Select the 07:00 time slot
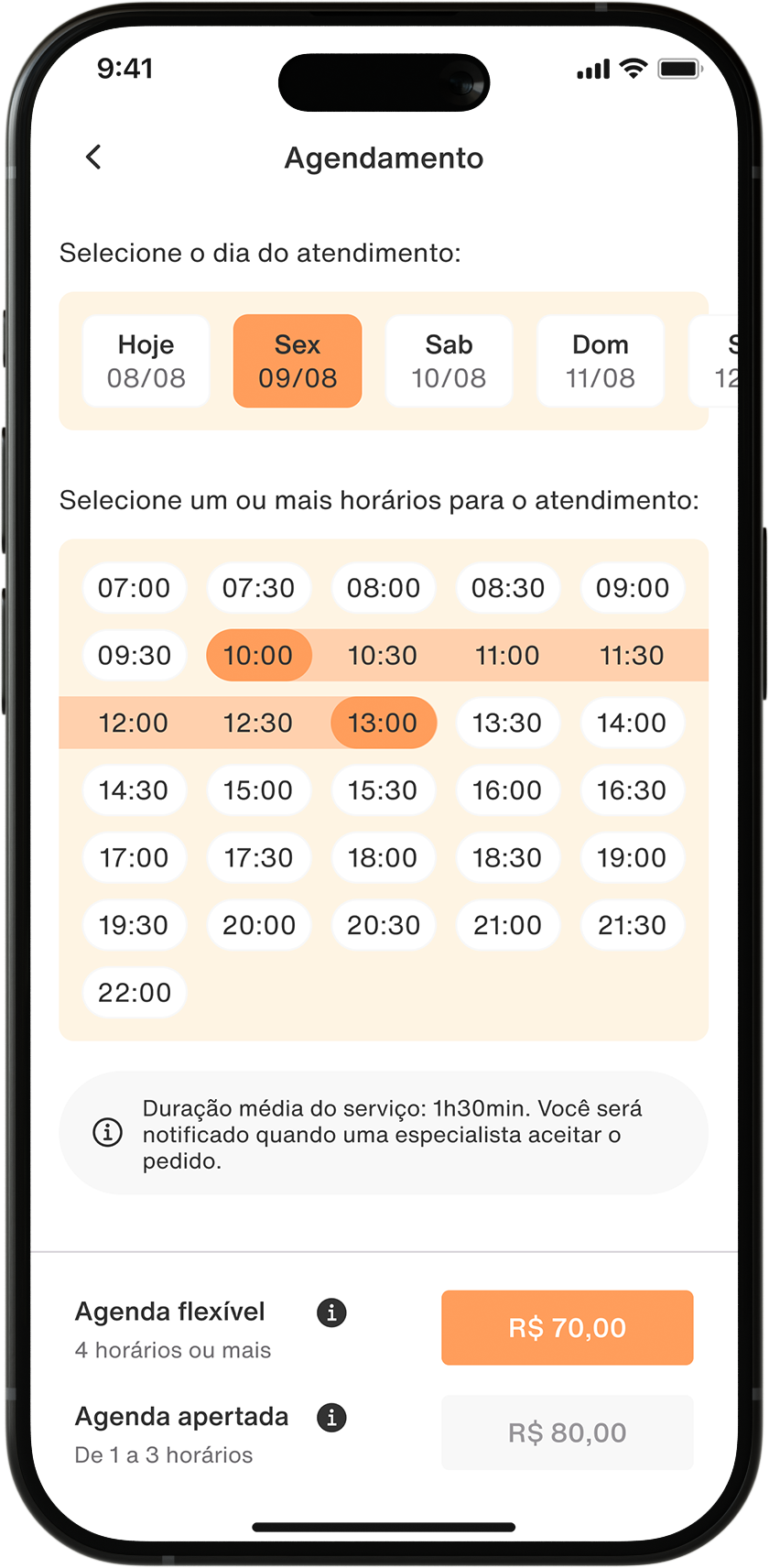 [x=135, y=588]
